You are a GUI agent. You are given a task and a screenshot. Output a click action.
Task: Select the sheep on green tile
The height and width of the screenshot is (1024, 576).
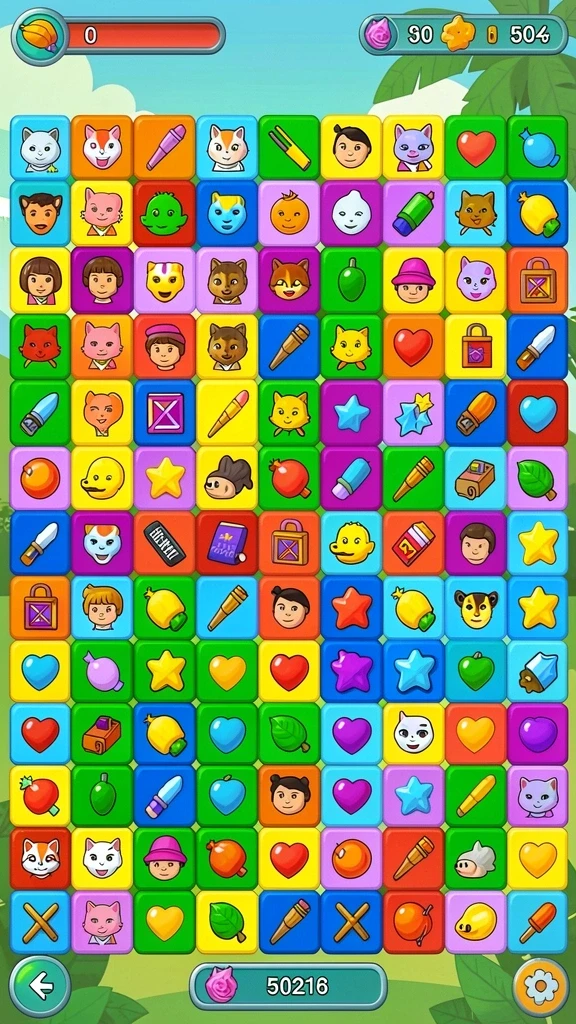tap(475, 858)
